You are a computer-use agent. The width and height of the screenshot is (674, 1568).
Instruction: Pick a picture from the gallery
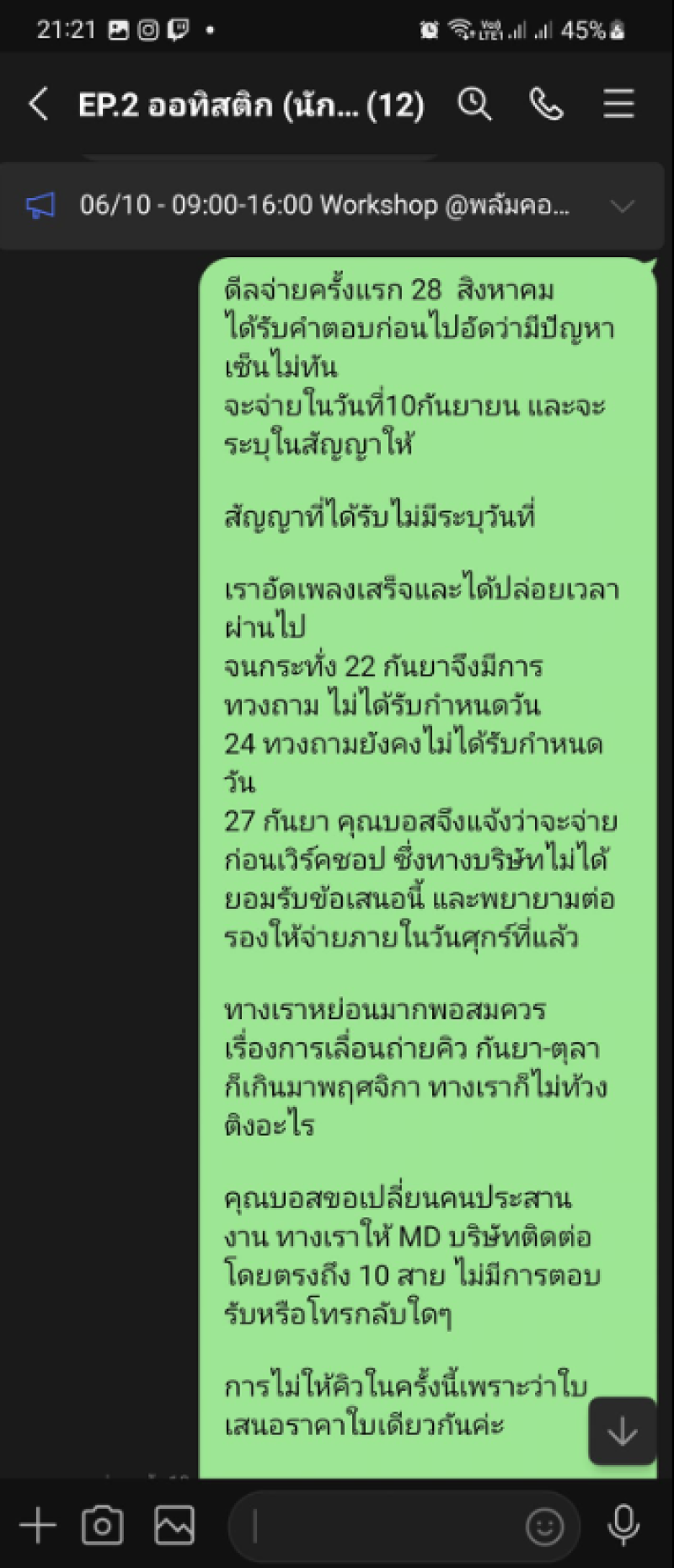coord(174,1526)
